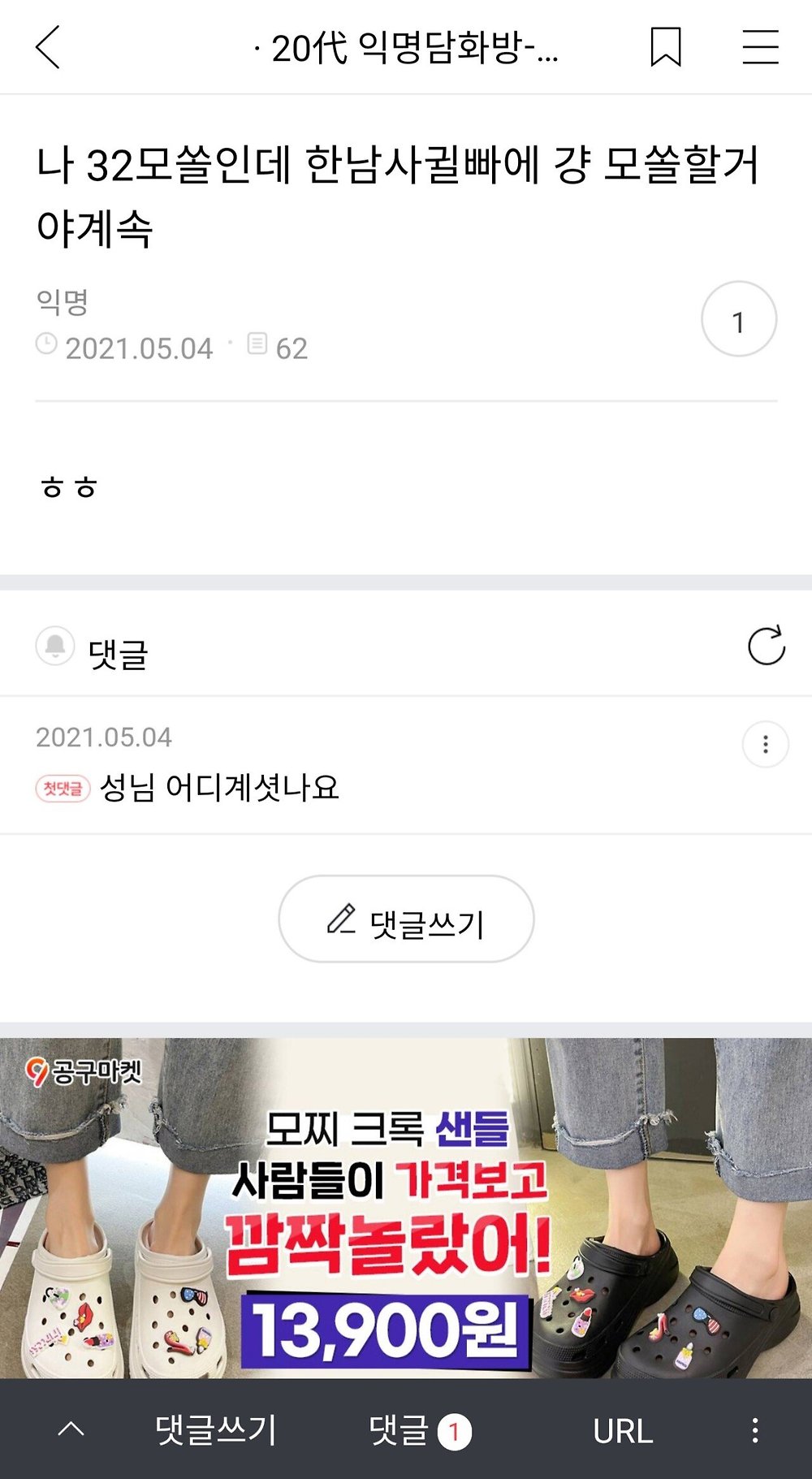Tap the rounded 댓글쓰기 button

406,919
